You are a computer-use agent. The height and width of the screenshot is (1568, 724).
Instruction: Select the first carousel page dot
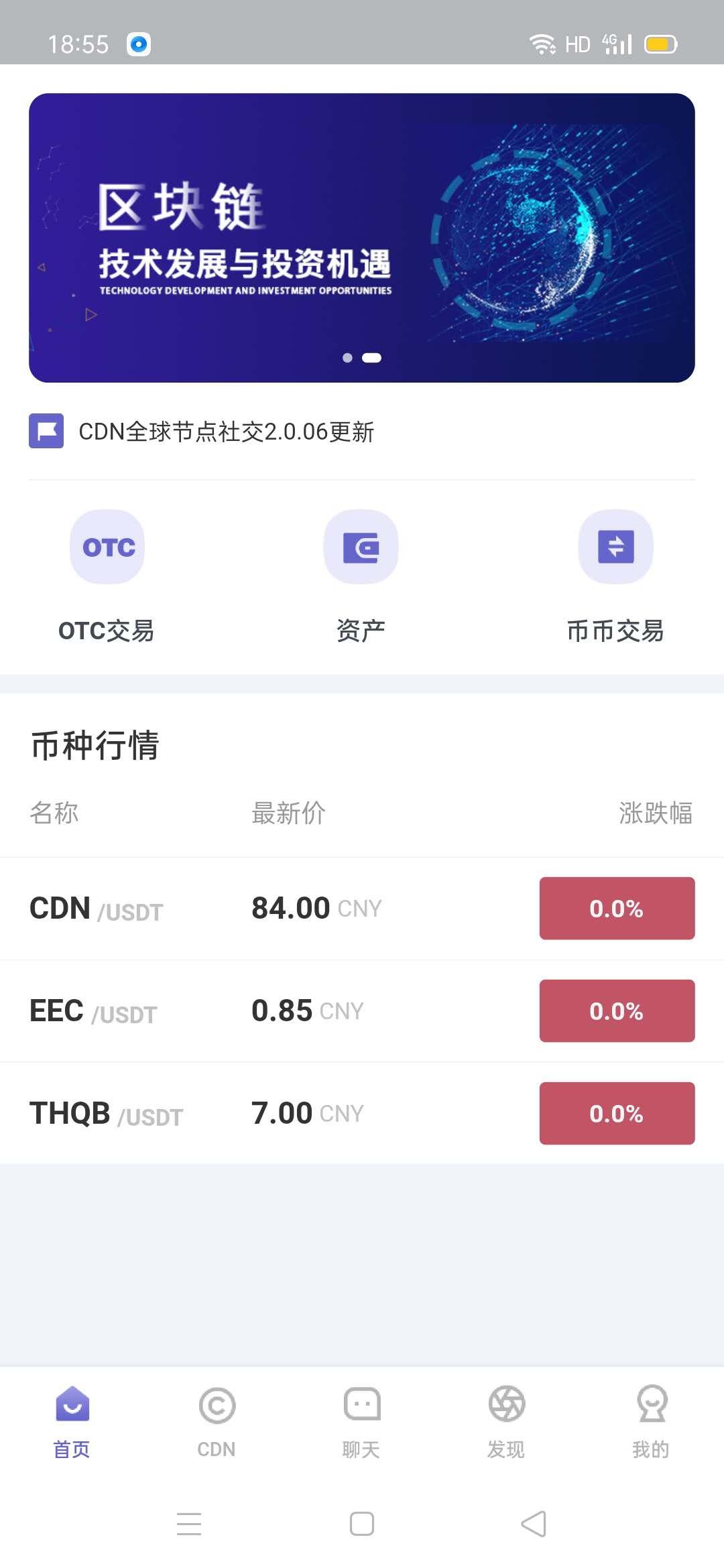coord(348,358)
